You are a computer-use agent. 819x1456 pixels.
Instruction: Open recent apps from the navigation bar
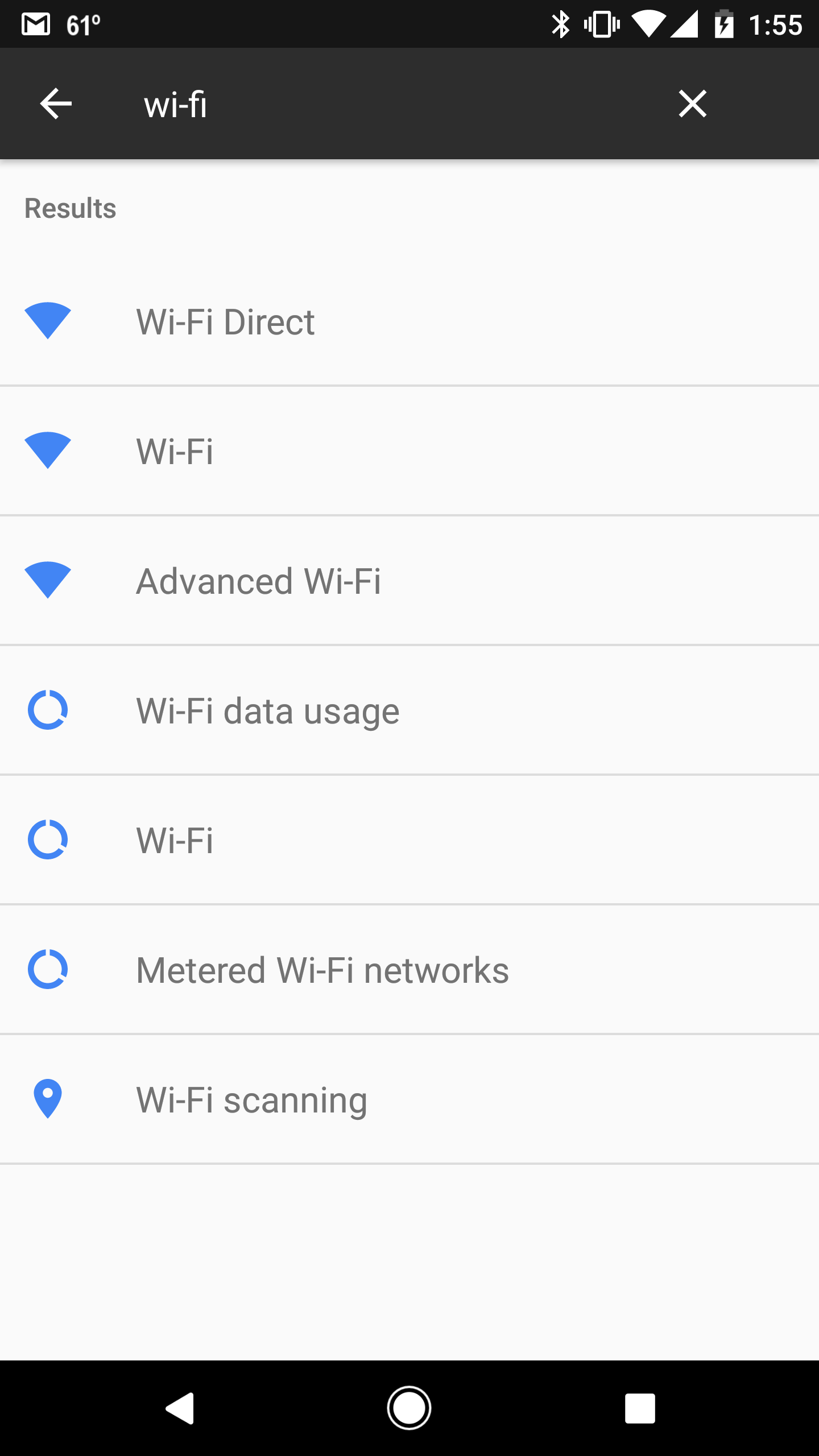pyautogui.click(x=640, y=1408)
